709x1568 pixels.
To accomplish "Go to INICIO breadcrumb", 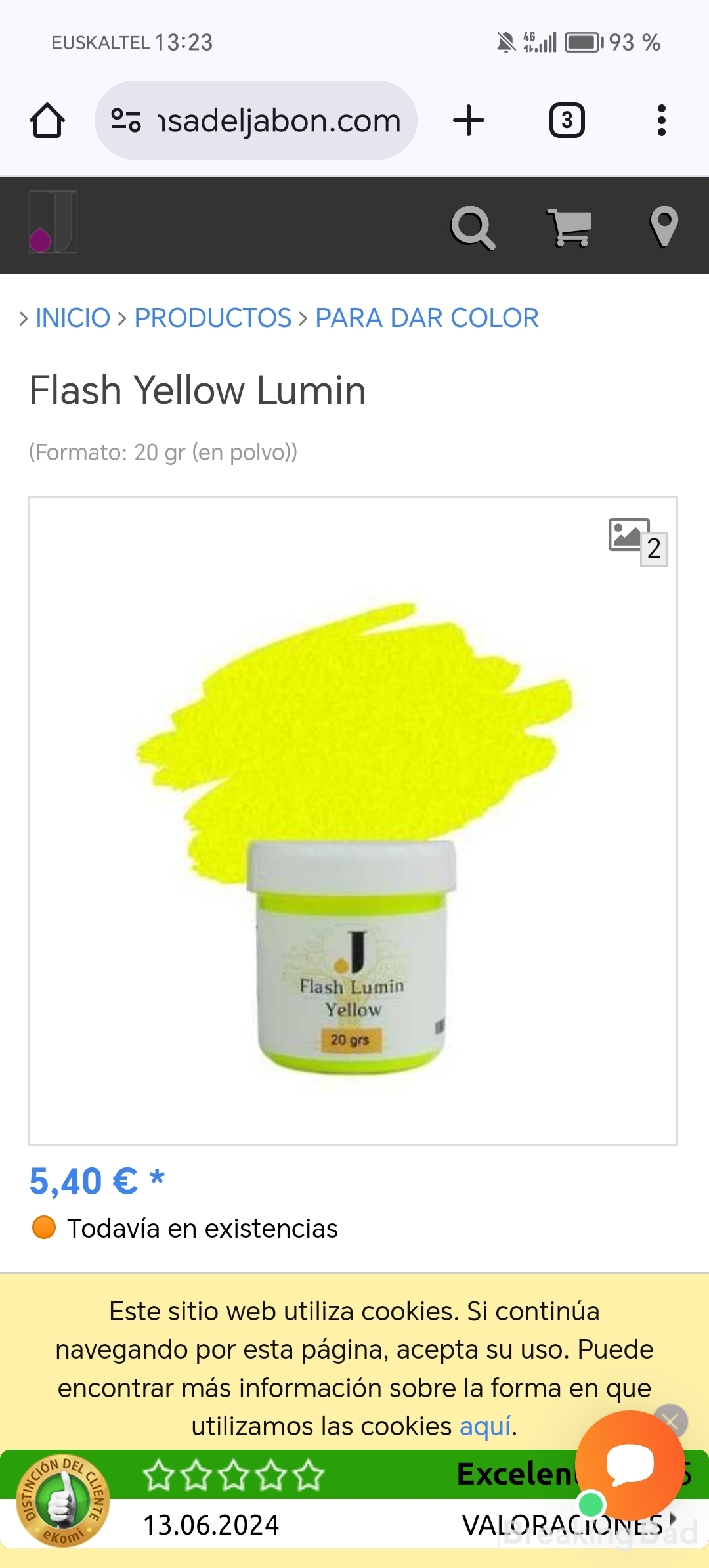I will [73, 318].
